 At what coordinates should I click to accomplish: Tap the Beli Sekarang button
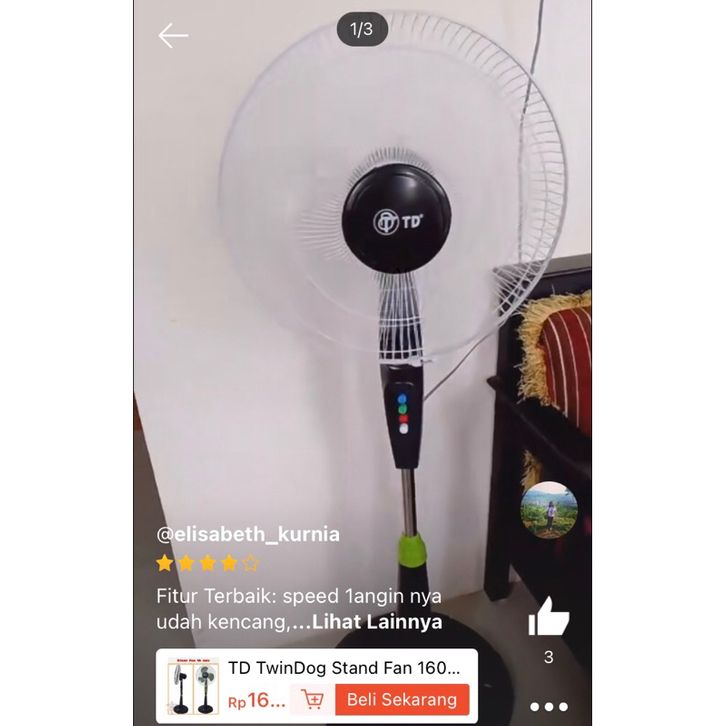click(x=401, y=699)
